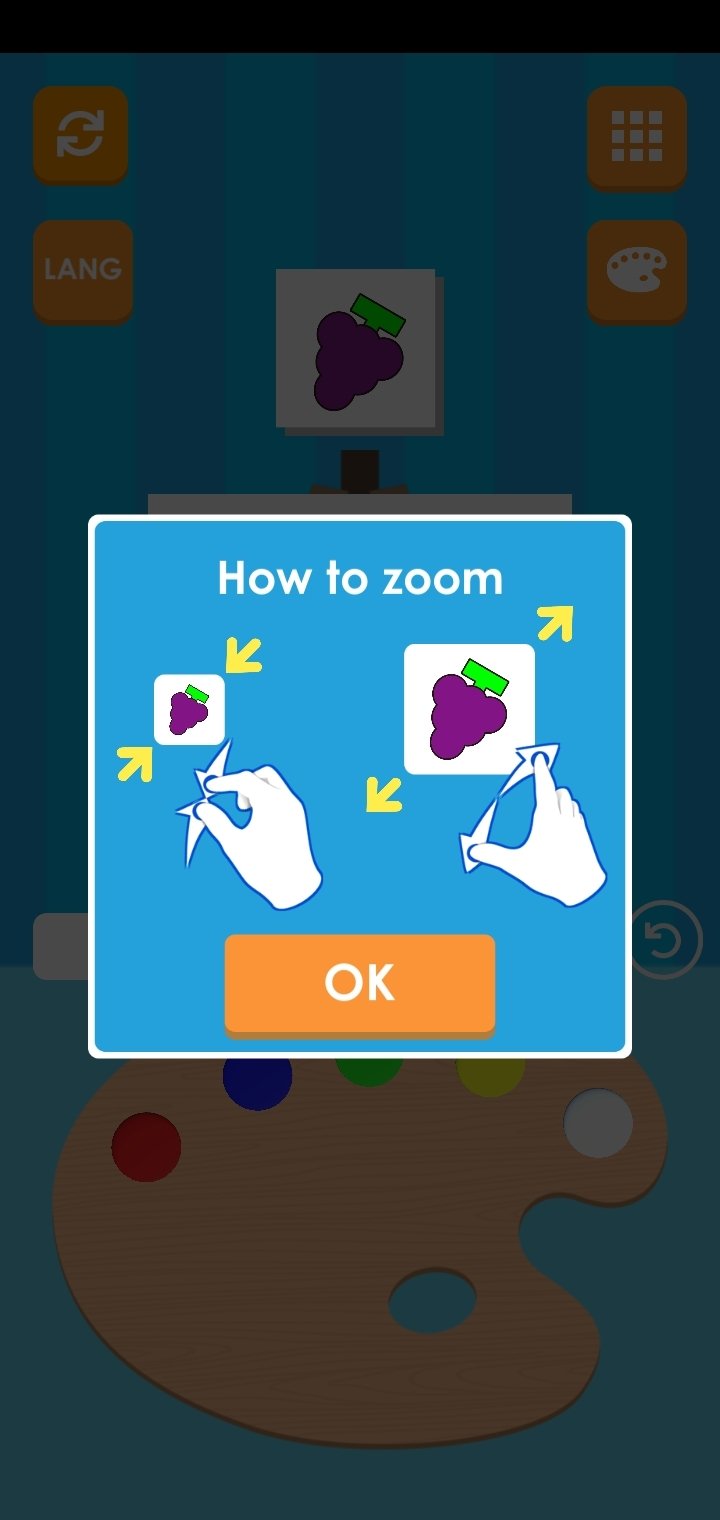The width and height of the screenshot is (720, 1520).
Task: Tap the refresh arrows icon
Action: [80, 135]
